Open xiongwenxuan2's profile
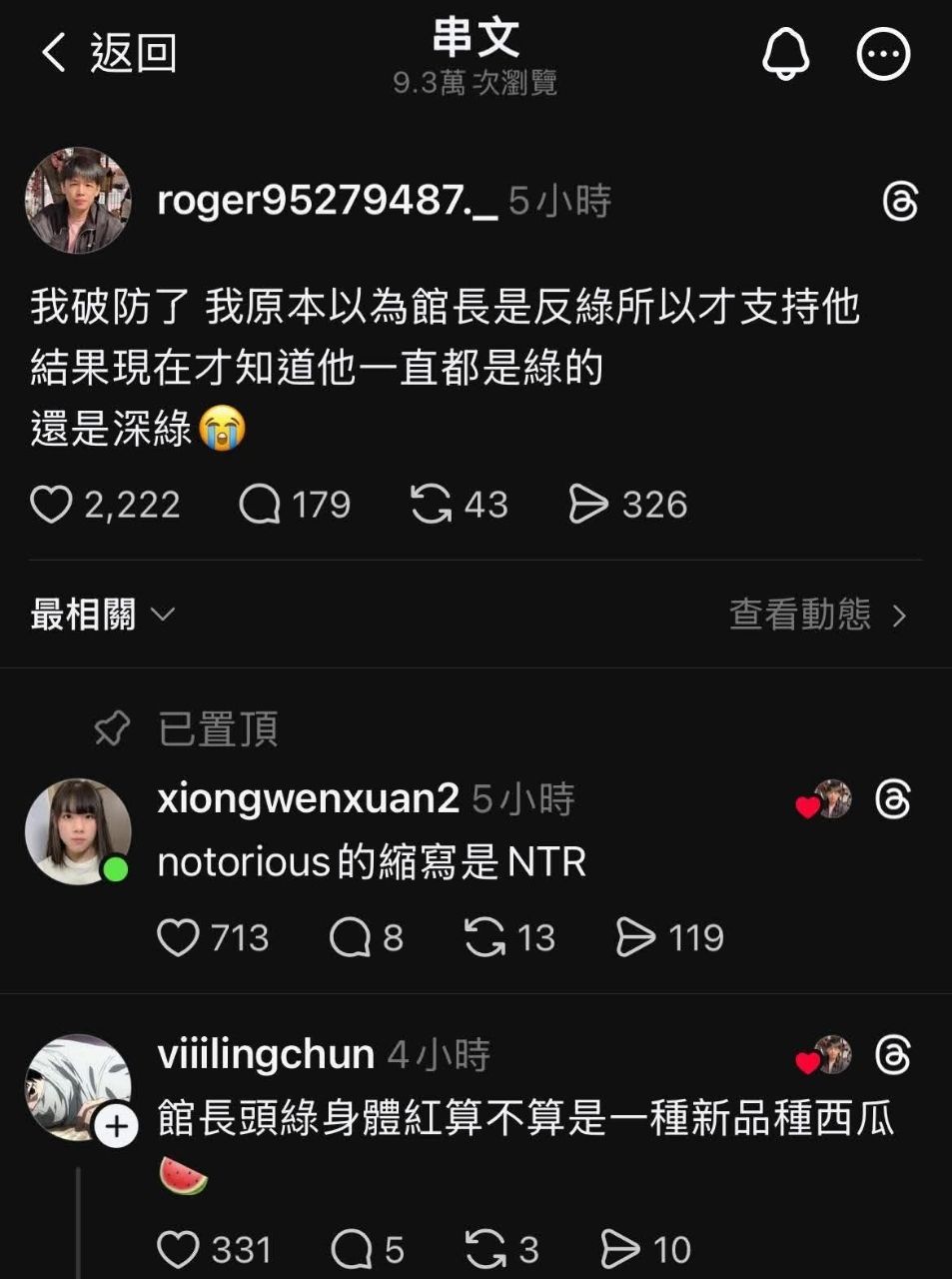952x1279 pixels. tap(78, 831)
